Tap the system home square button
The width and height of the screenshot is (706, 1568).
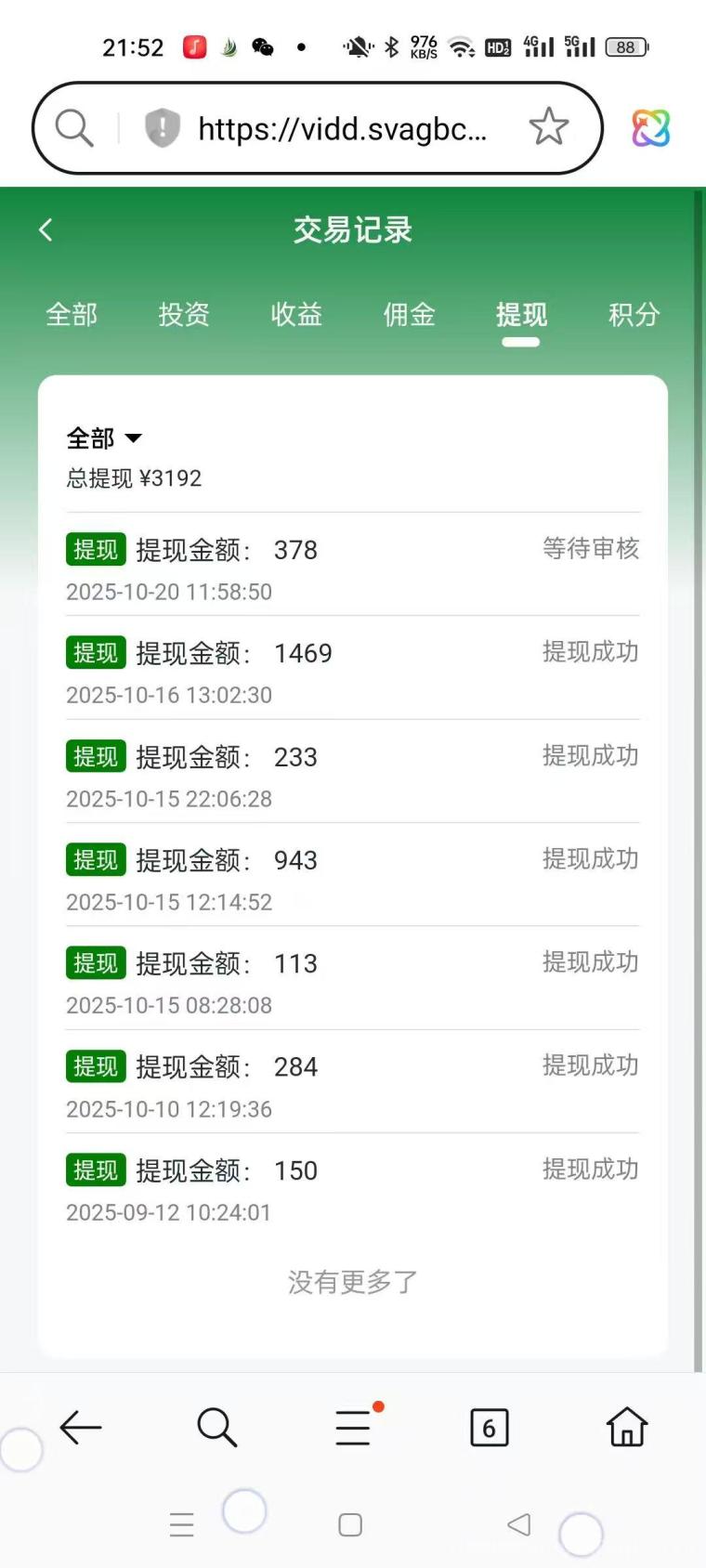(x=350, y=1524)
